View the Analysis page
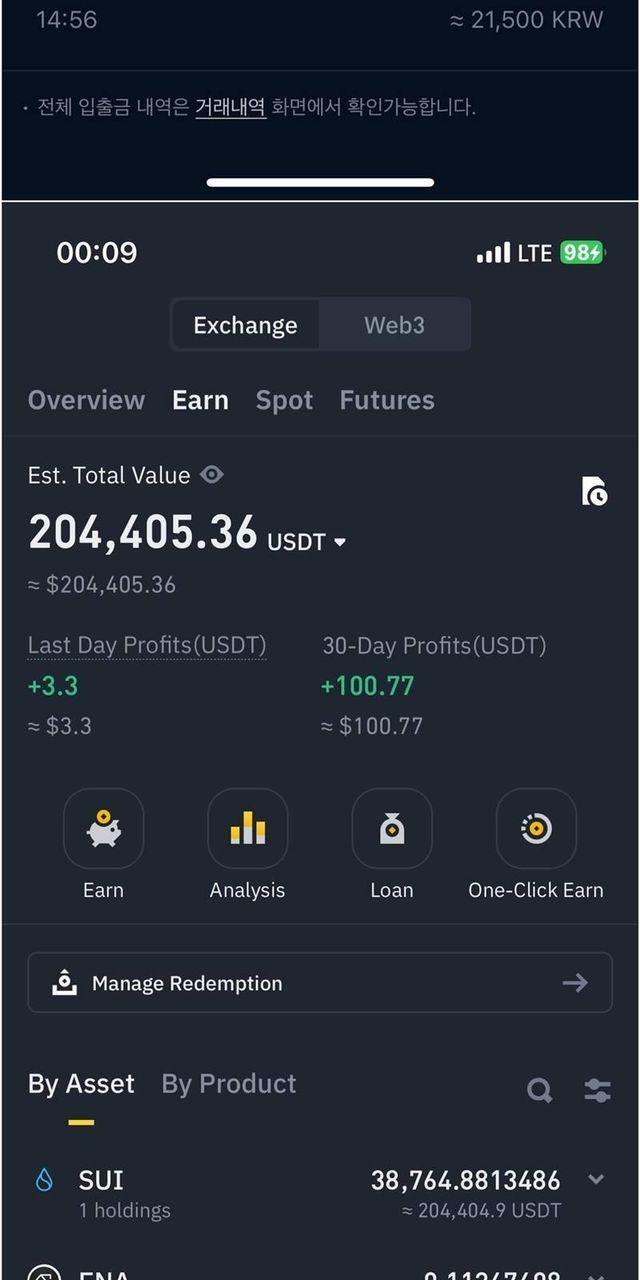Screen dimensions: 640x1280 tap(247, 829)
